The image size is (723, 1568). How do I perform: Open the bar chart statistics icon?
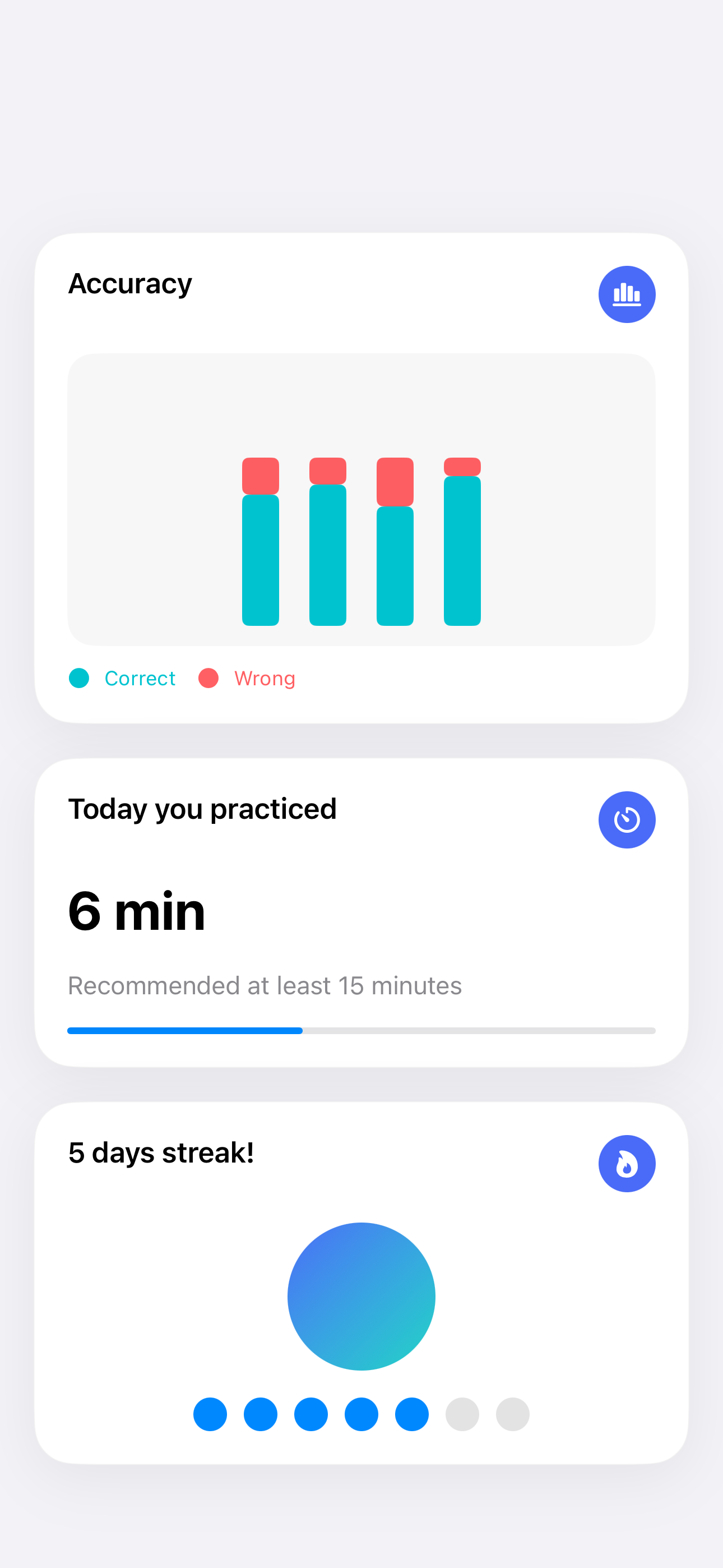tap(627, 294)
